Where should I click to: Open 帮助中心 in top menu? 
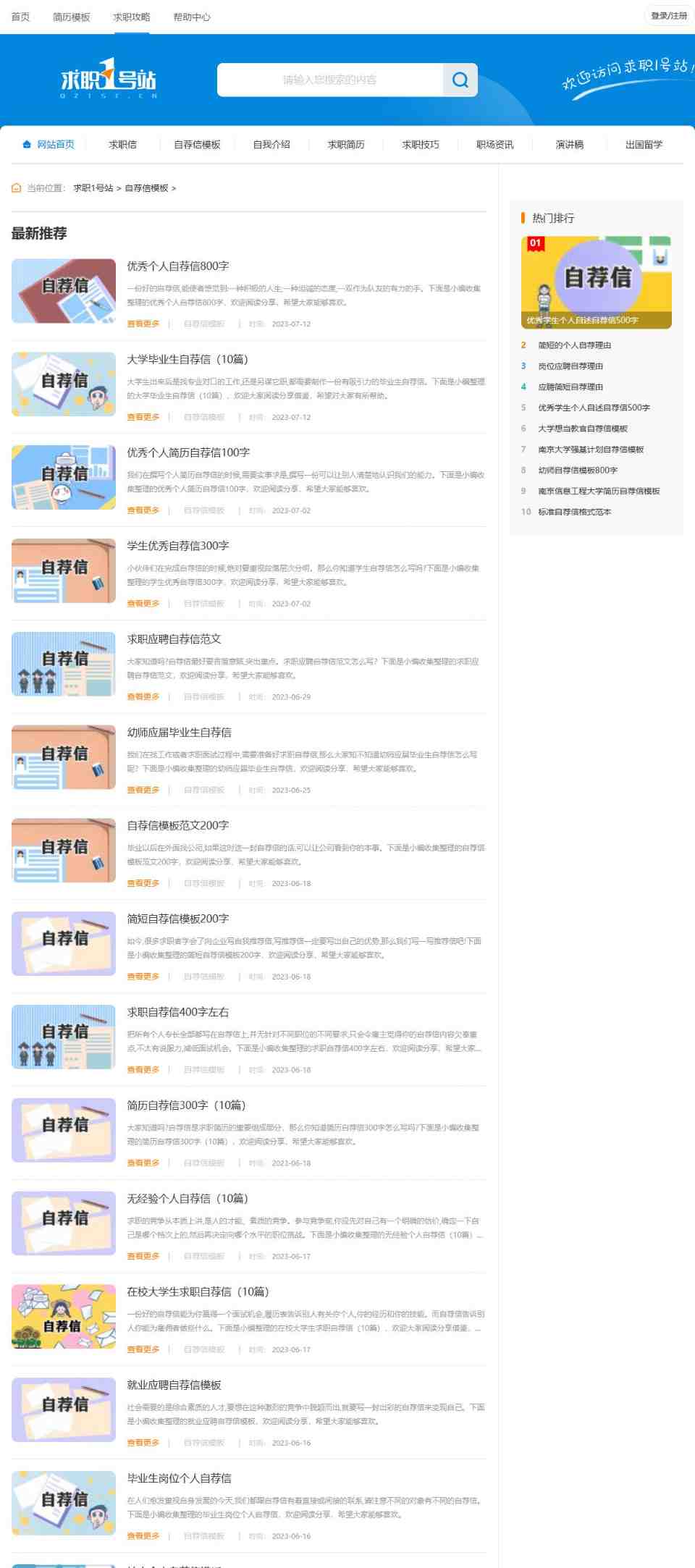point(192,17)
